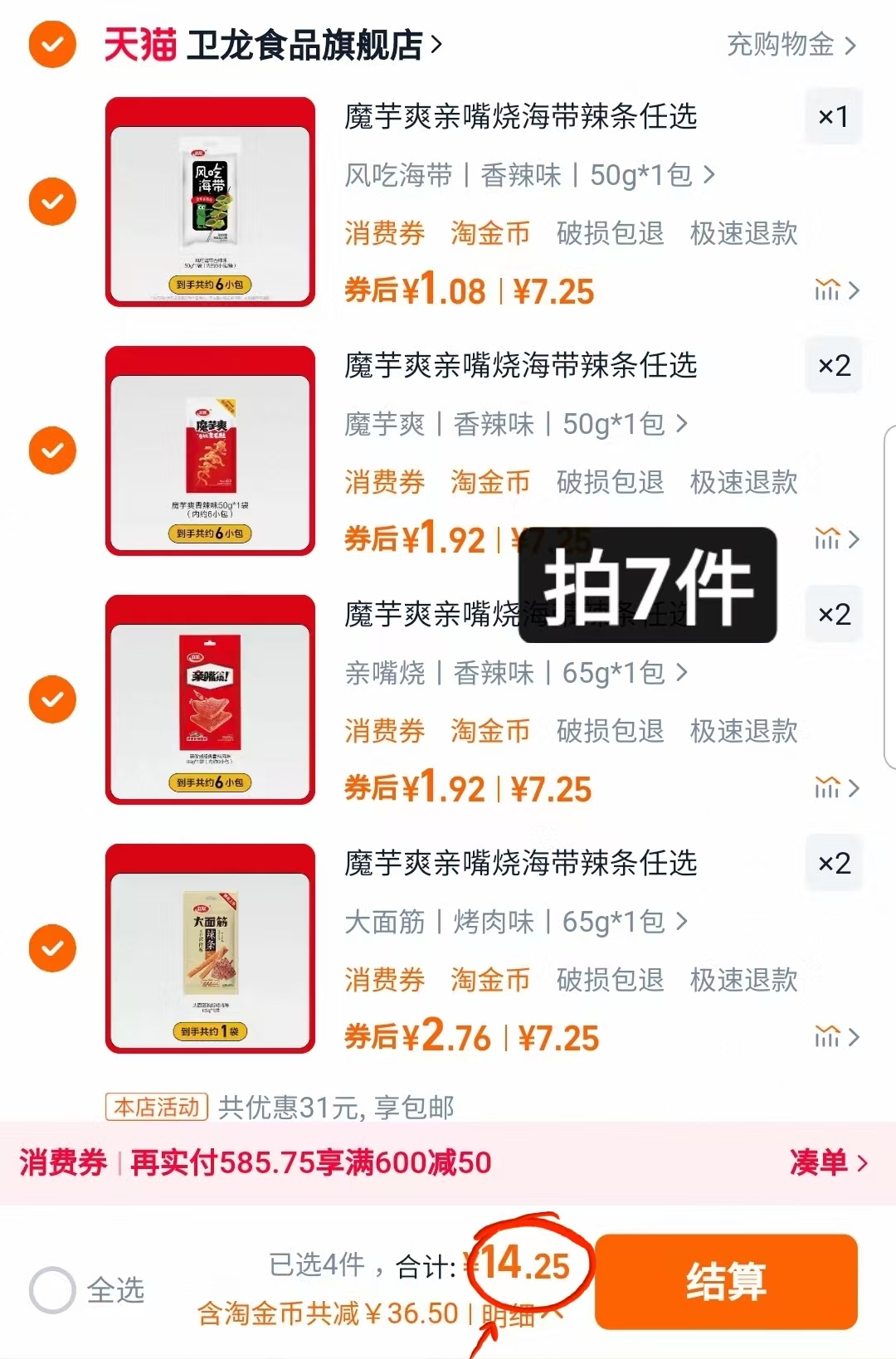Screen dimensions: 896x1359
Task: Open the 风吃海带 product thumbnail
Action: [x=210, y=202]
